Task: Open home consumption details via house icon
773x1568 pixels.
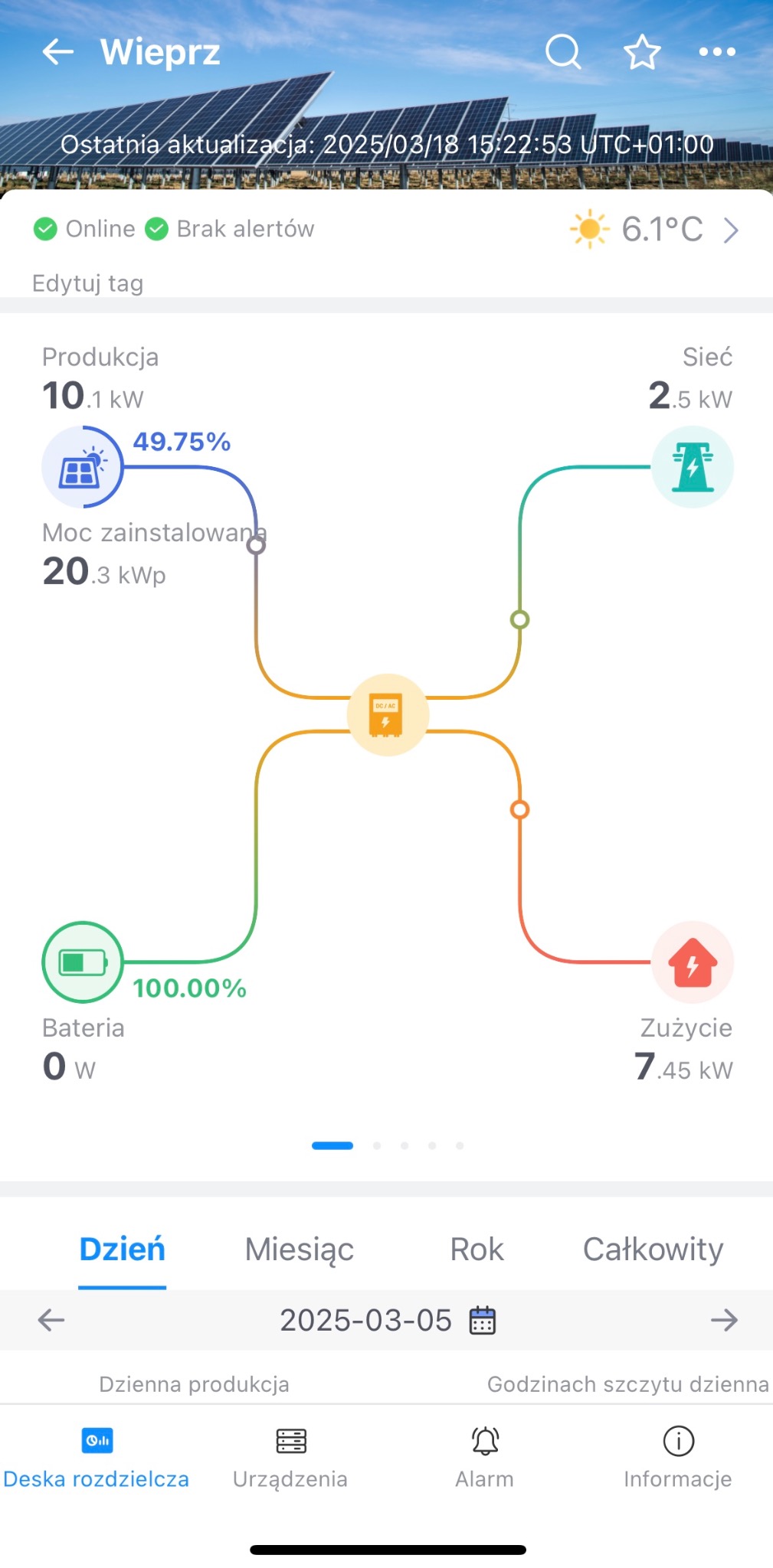Action: coord(692,962)
